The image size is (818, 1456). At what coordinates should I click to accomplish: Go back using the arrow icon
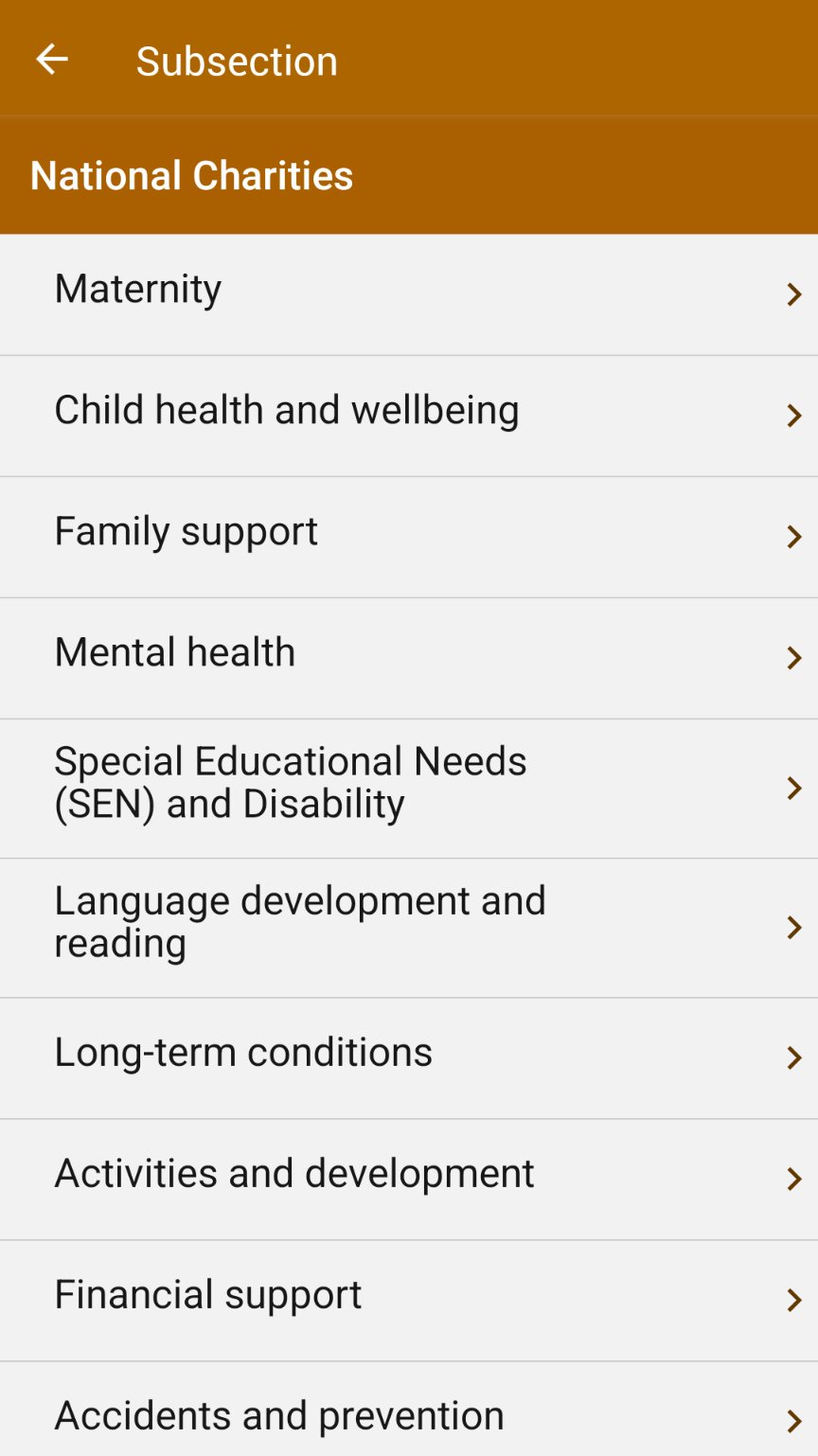tap(52, 60)
